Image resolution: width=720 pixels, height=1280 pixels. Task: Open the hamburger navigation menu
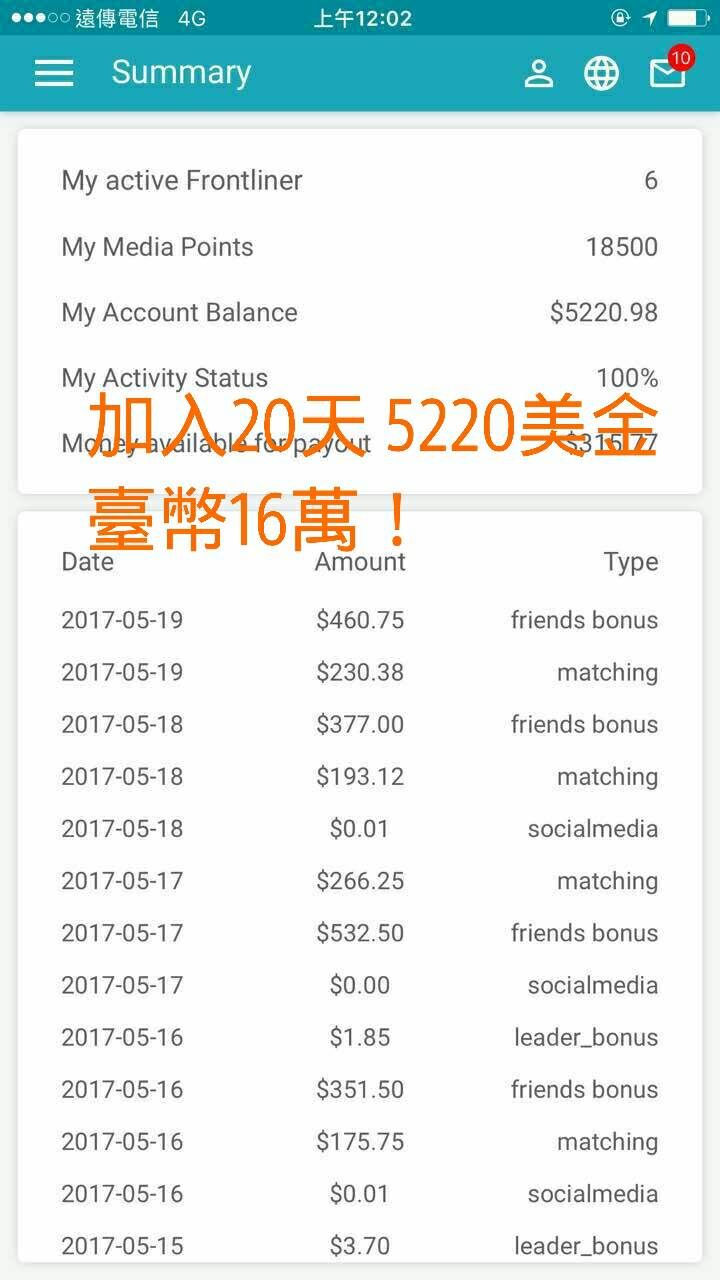(x=54, y=73)
